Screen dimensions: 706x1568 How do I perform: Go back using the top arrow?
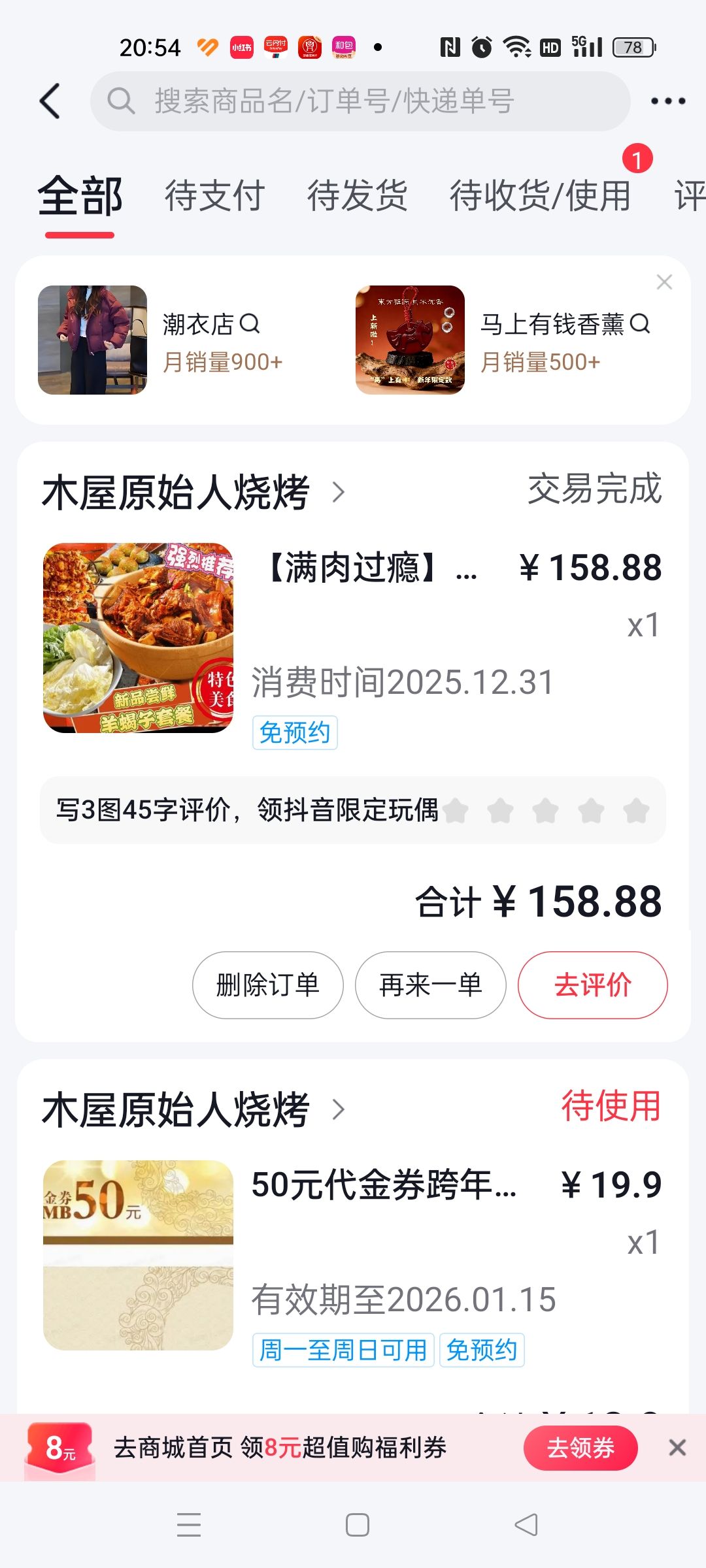pos(50,101)
